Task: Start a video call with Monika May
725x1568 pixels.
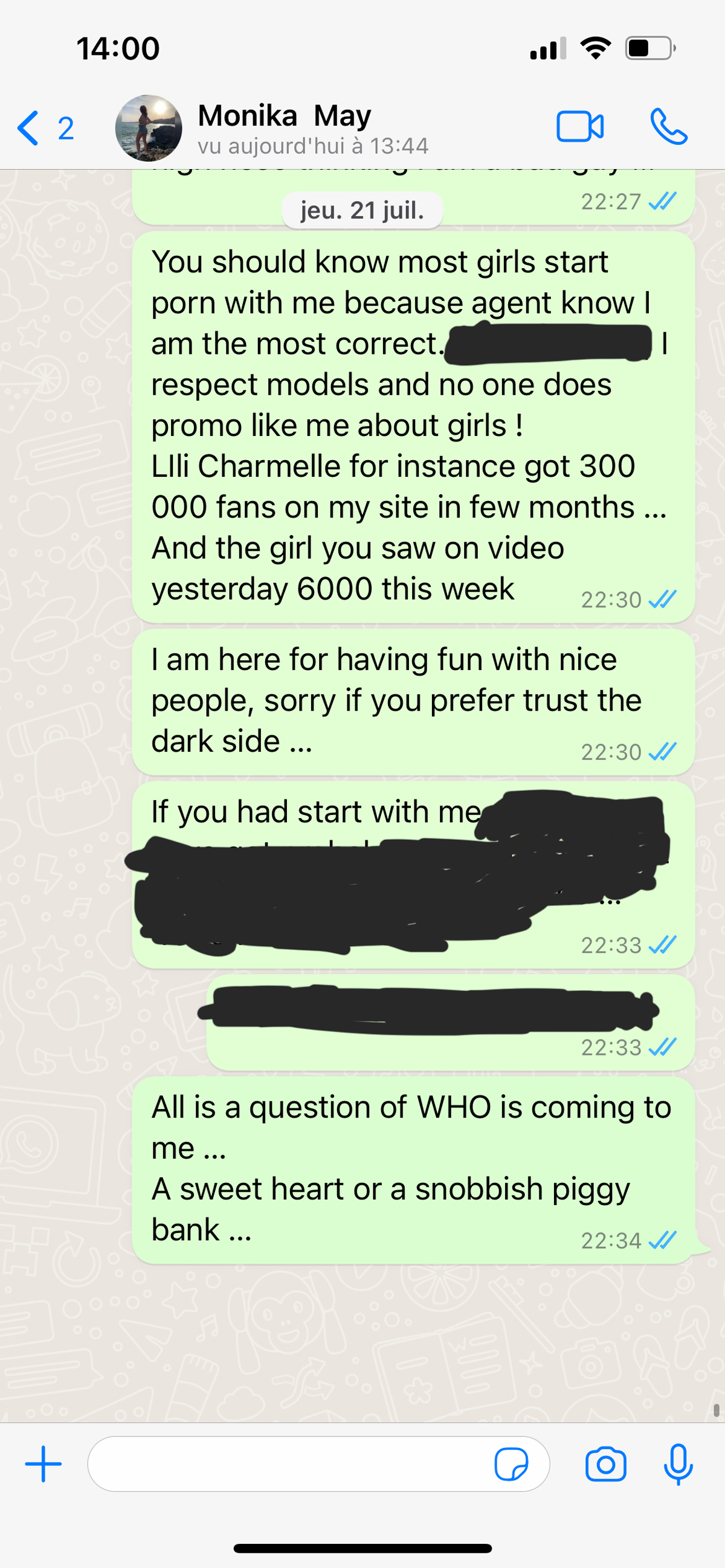Action: tap(579, 127)
